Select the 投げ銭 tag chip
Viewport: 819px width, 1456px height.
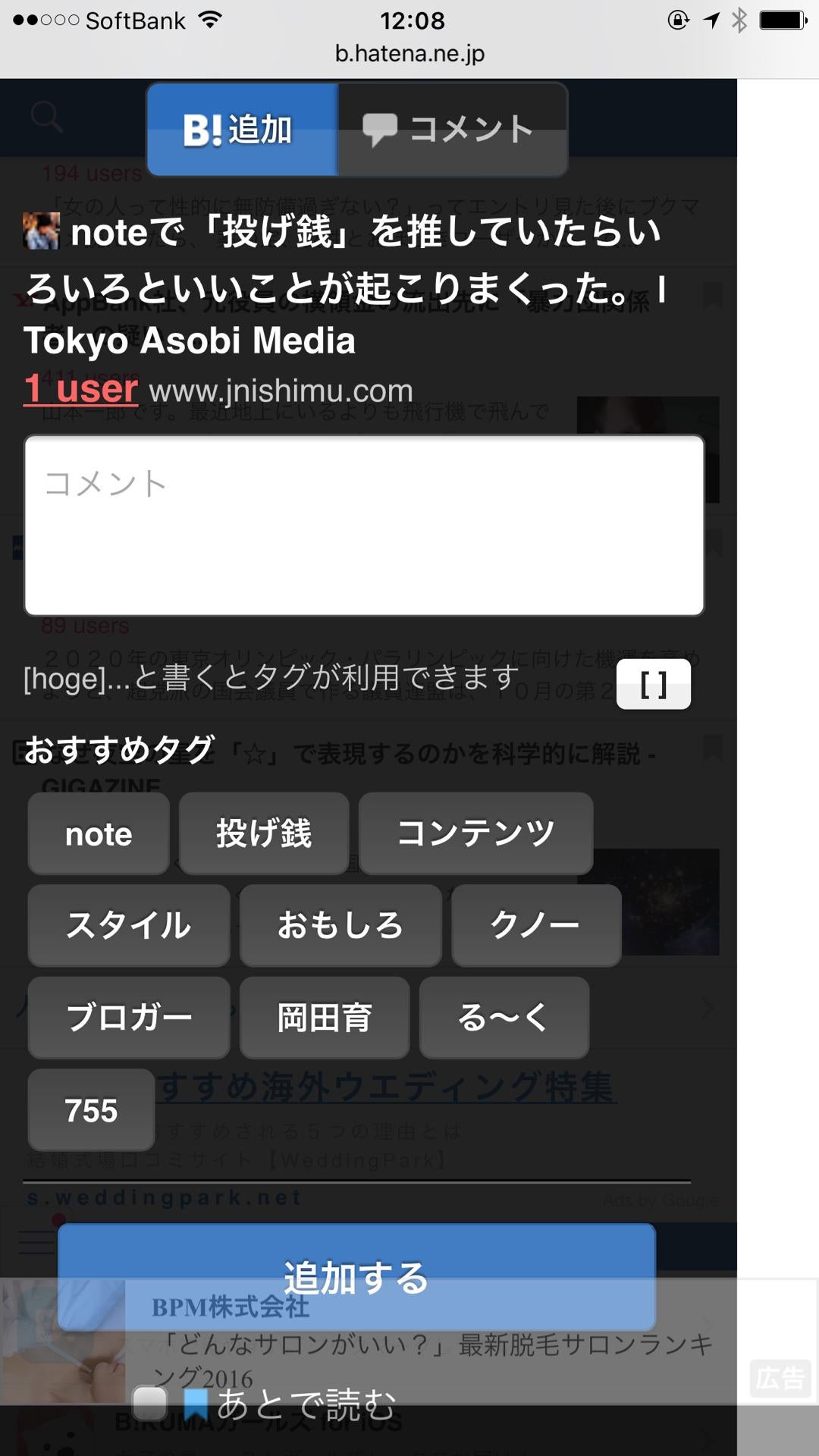(x=264, y=833)
